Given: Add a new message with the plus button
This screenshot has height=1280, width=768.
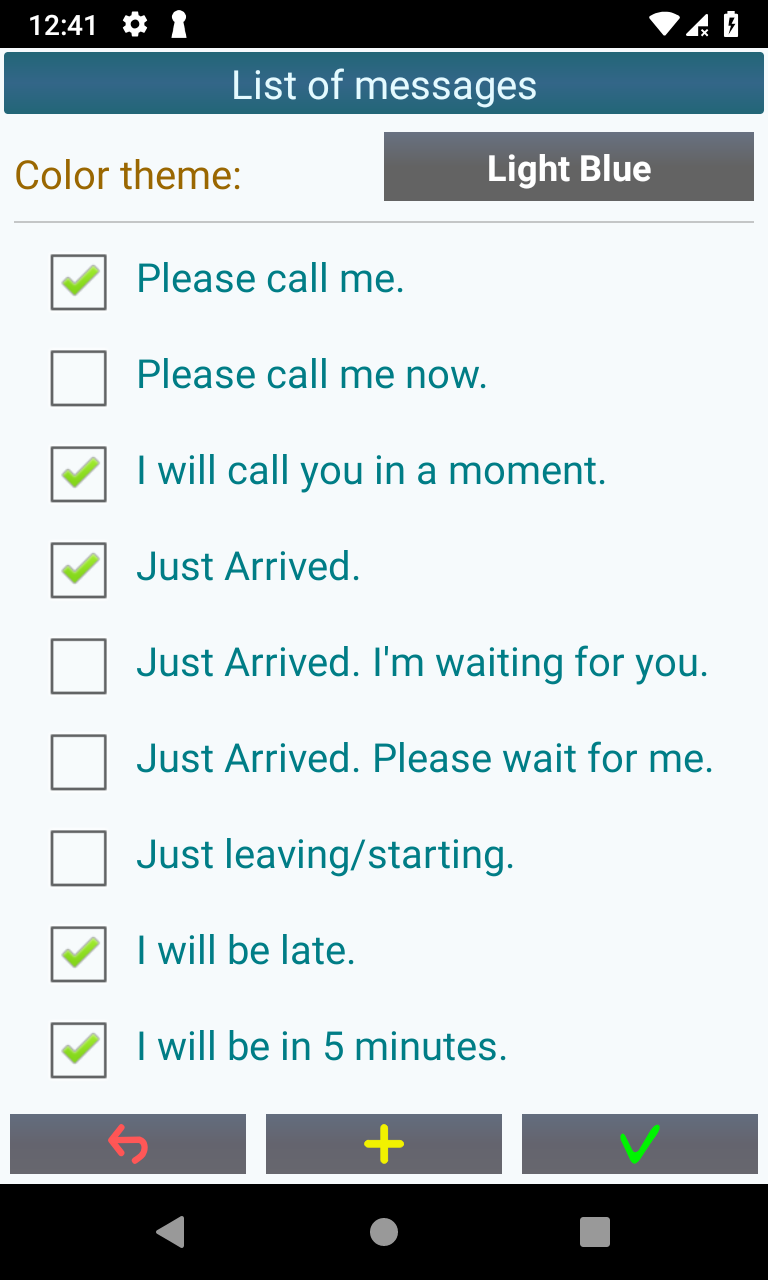Looking at the screenshot, I should pyautogui.click(x=384, y=1144).
